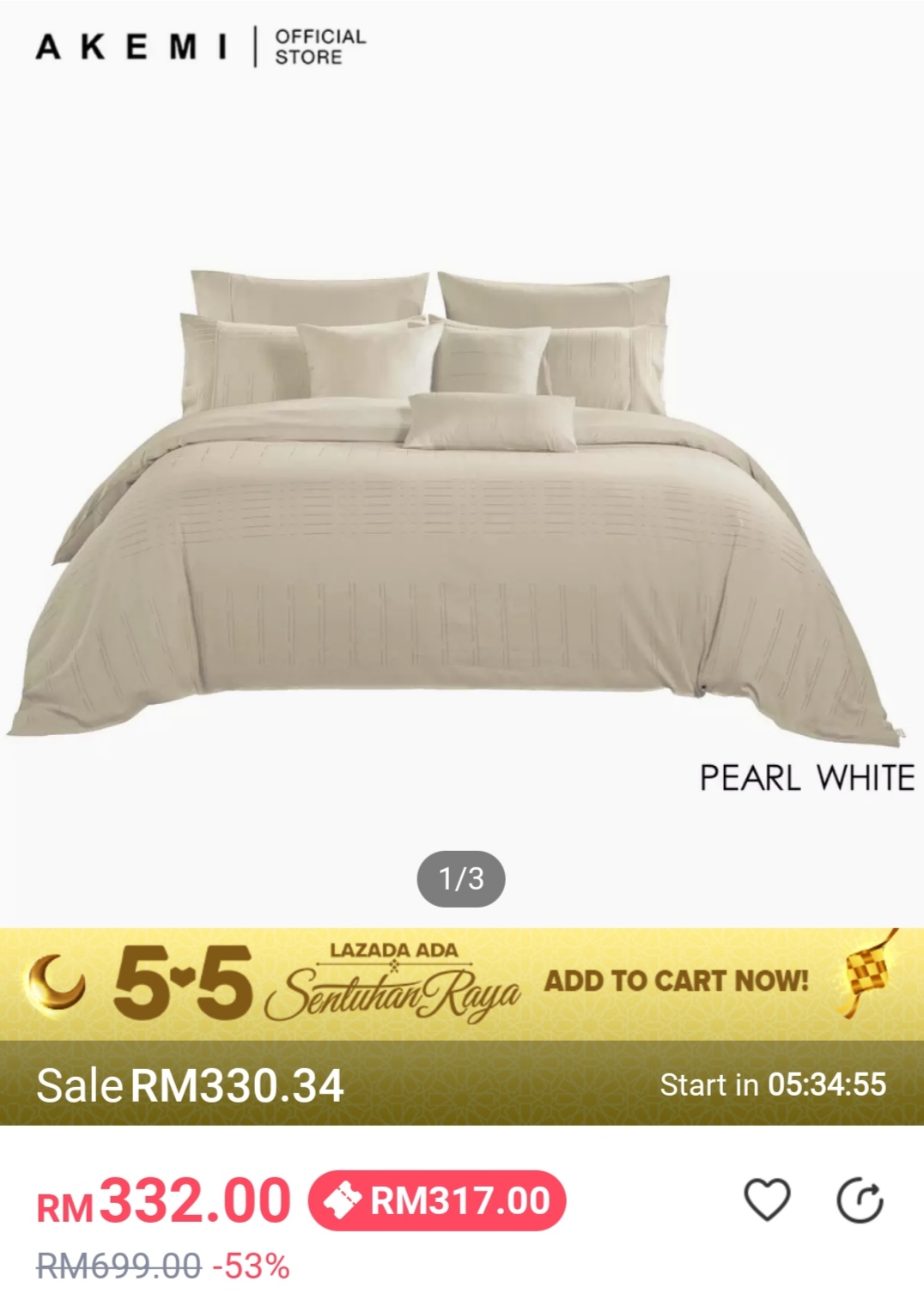This screenshot has width=924, height=1300.
Task: Share this product listing
Action: pos(860,1200)
